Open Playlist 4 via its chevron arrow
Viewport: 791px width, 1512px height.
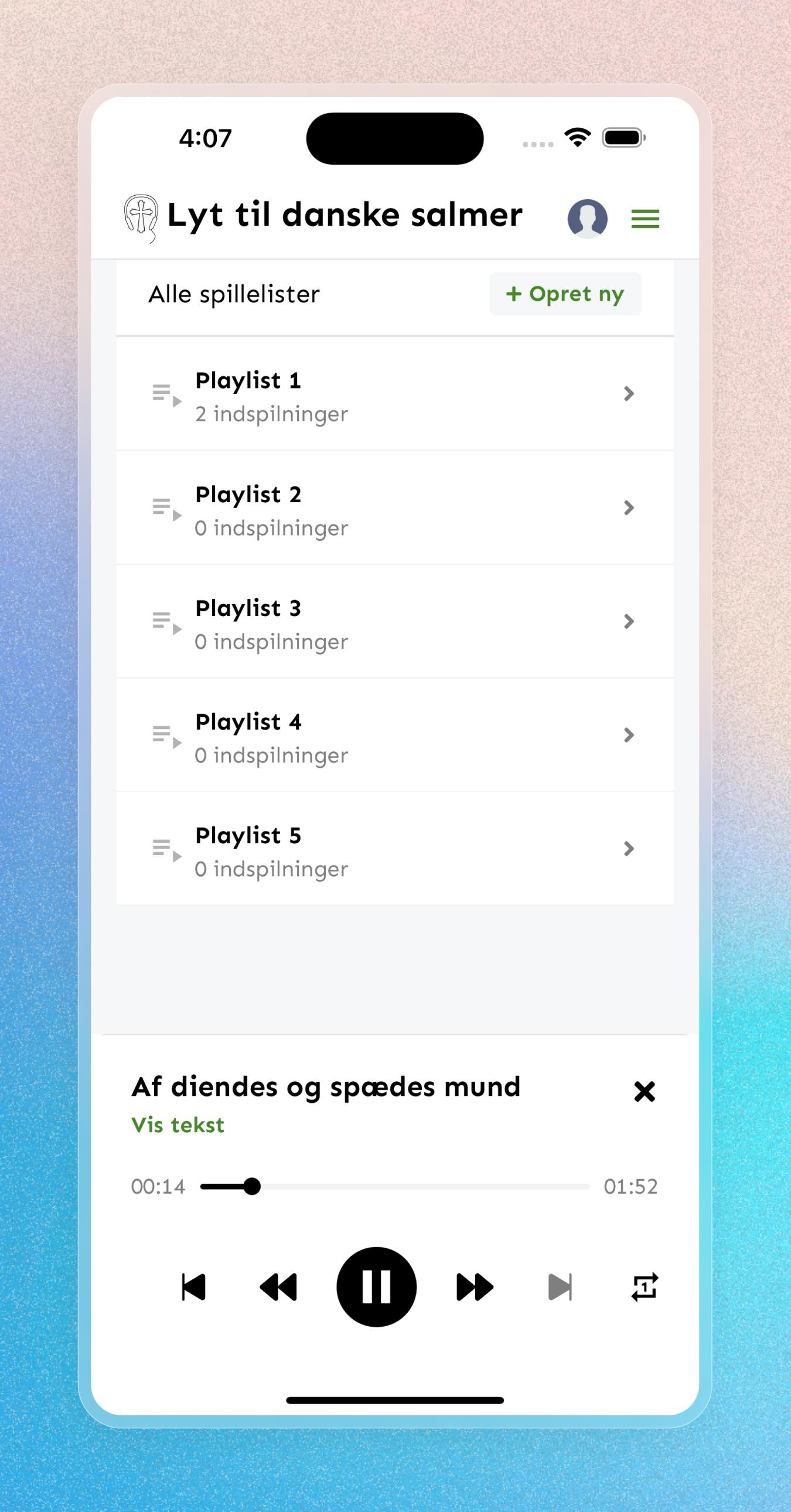click(x=629, y=735)
